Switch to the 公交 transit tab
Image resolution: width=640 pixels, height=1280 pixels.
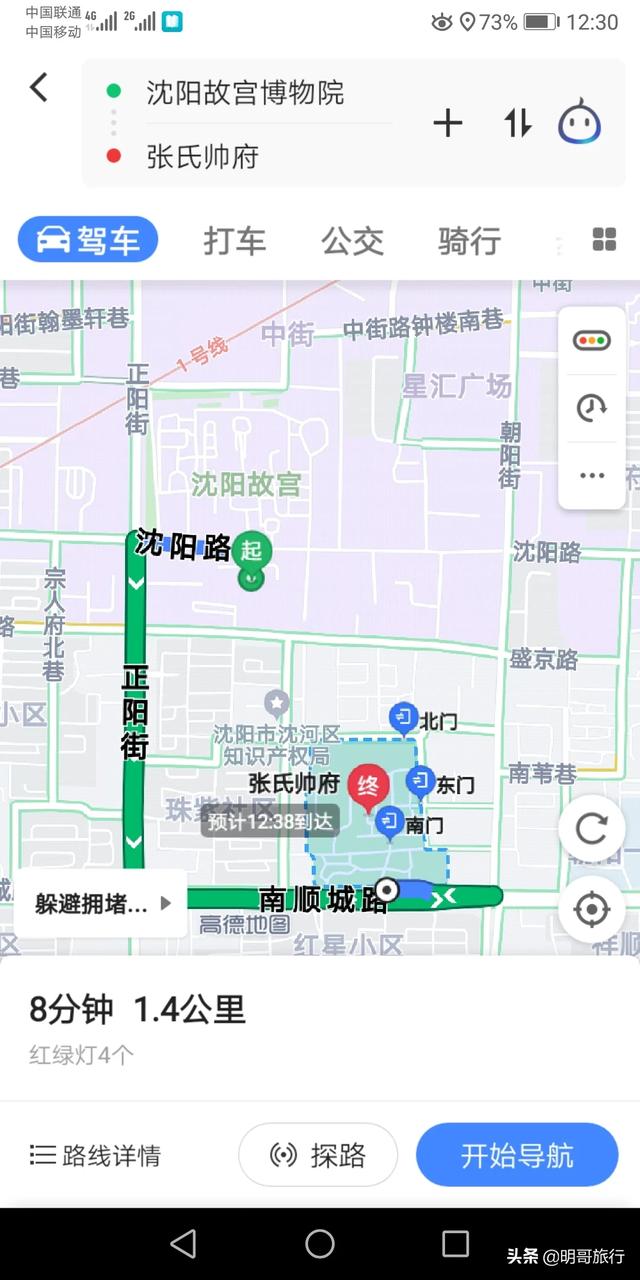352,241
